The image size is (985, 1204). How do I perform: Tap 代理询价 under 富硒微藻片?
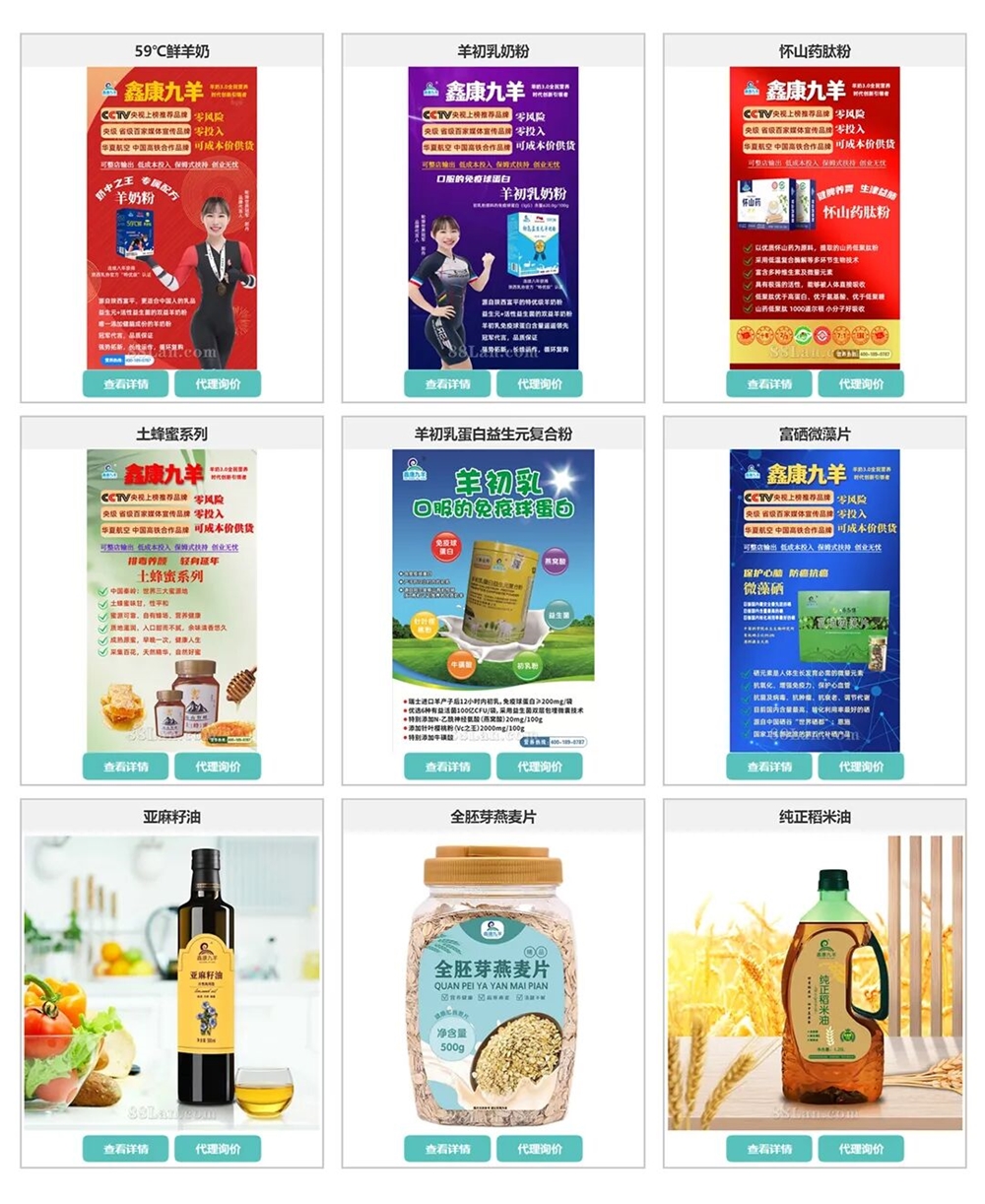point(861,767)
